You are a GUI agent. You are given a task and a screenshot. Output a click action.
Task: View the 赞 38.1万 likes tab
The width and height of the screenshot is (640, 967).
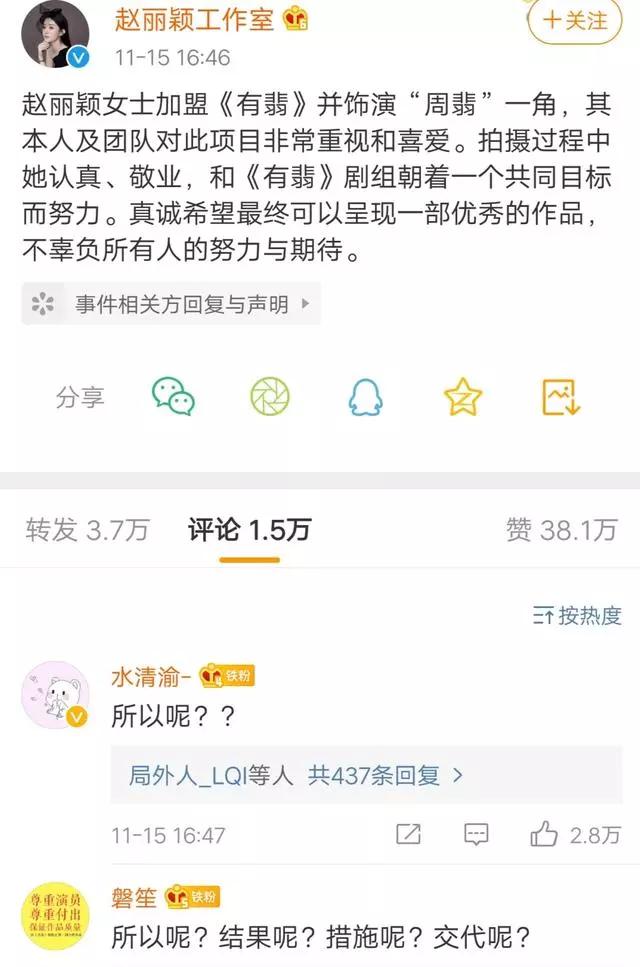click(562, 530)
